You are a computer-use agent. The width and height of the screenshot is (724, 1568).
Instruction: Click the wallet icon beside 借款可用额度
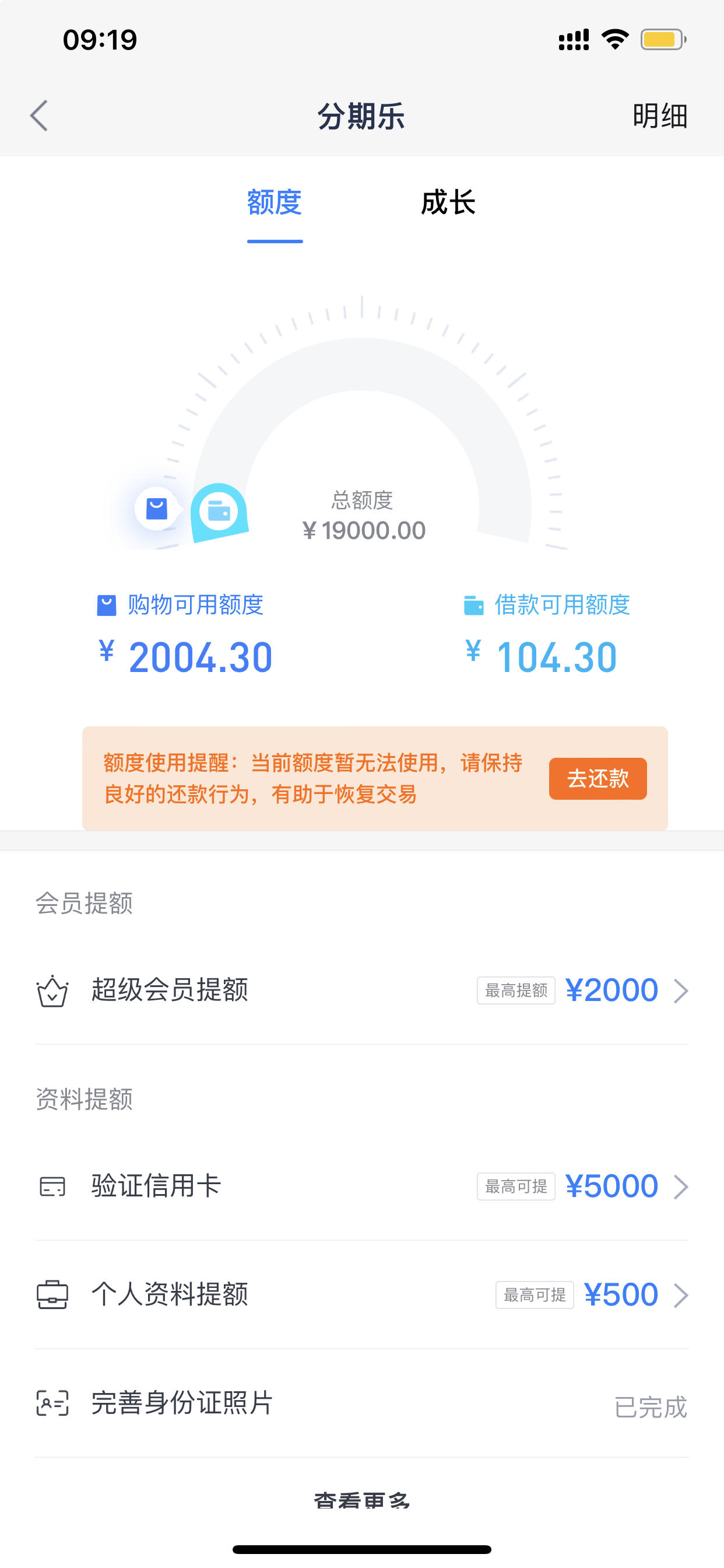(473, 605)
